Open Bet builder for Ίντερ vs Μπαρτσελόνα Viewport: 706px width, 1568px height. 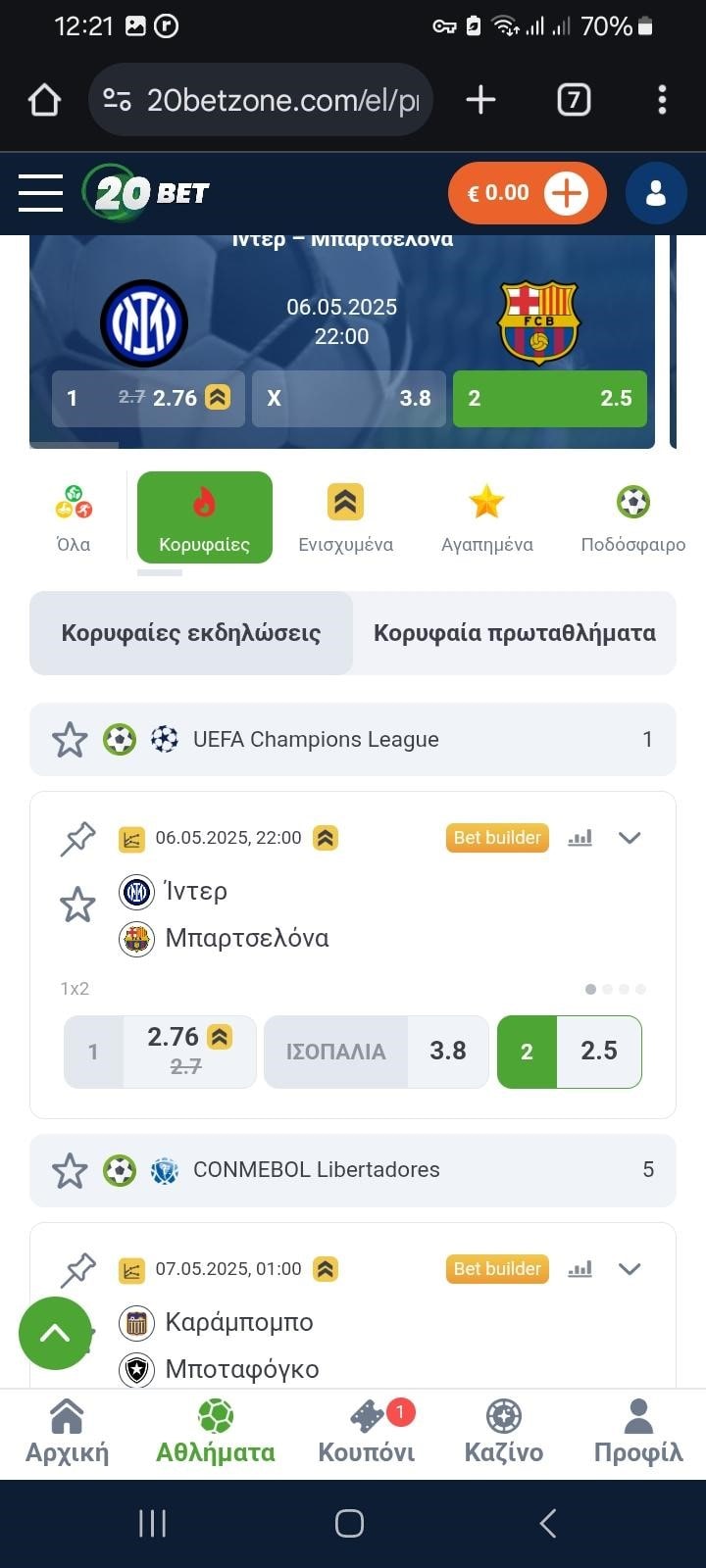[497, 838]
